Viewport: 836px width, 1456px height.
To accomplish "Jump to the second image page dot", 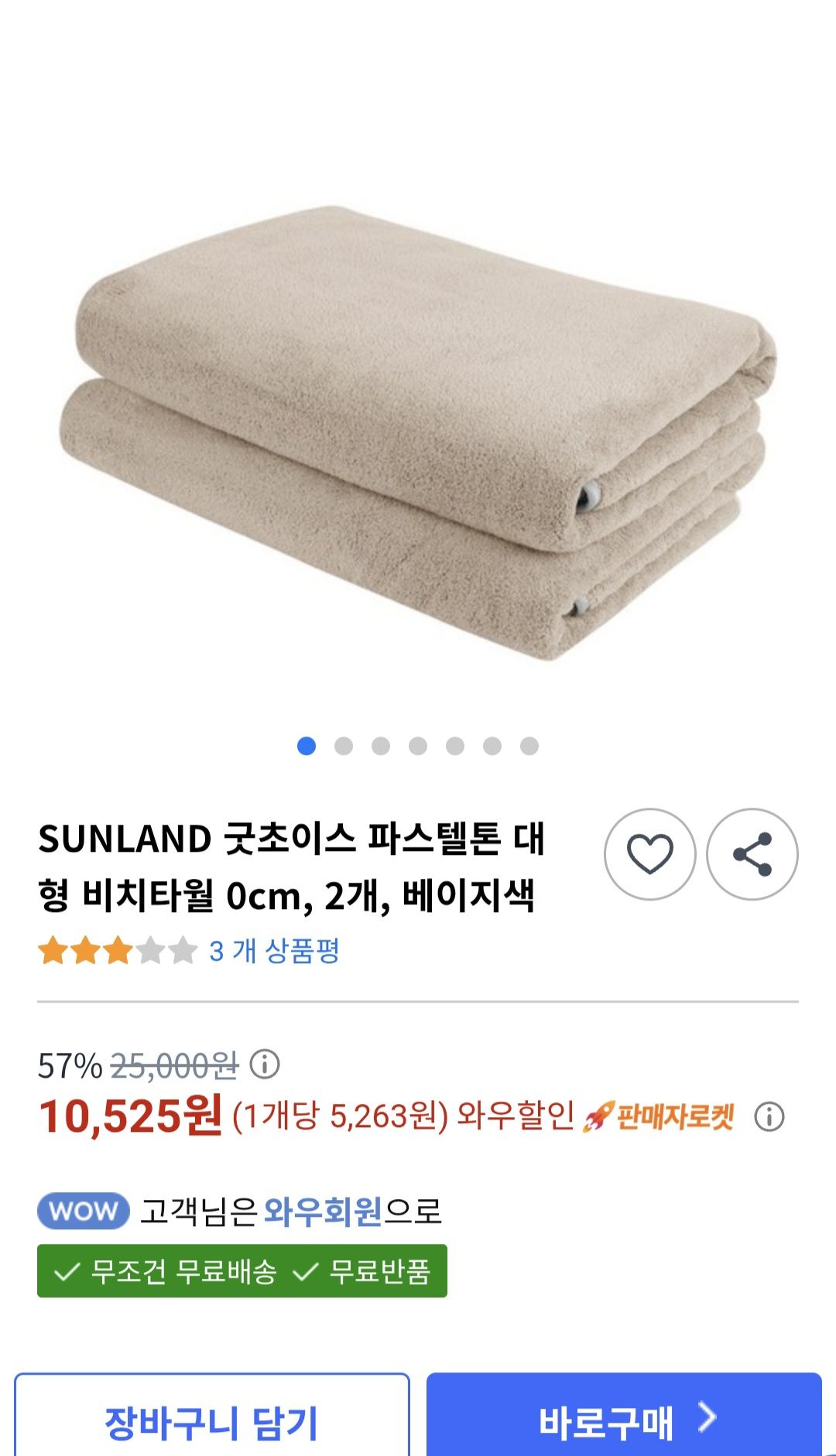I will coord(344,746).
